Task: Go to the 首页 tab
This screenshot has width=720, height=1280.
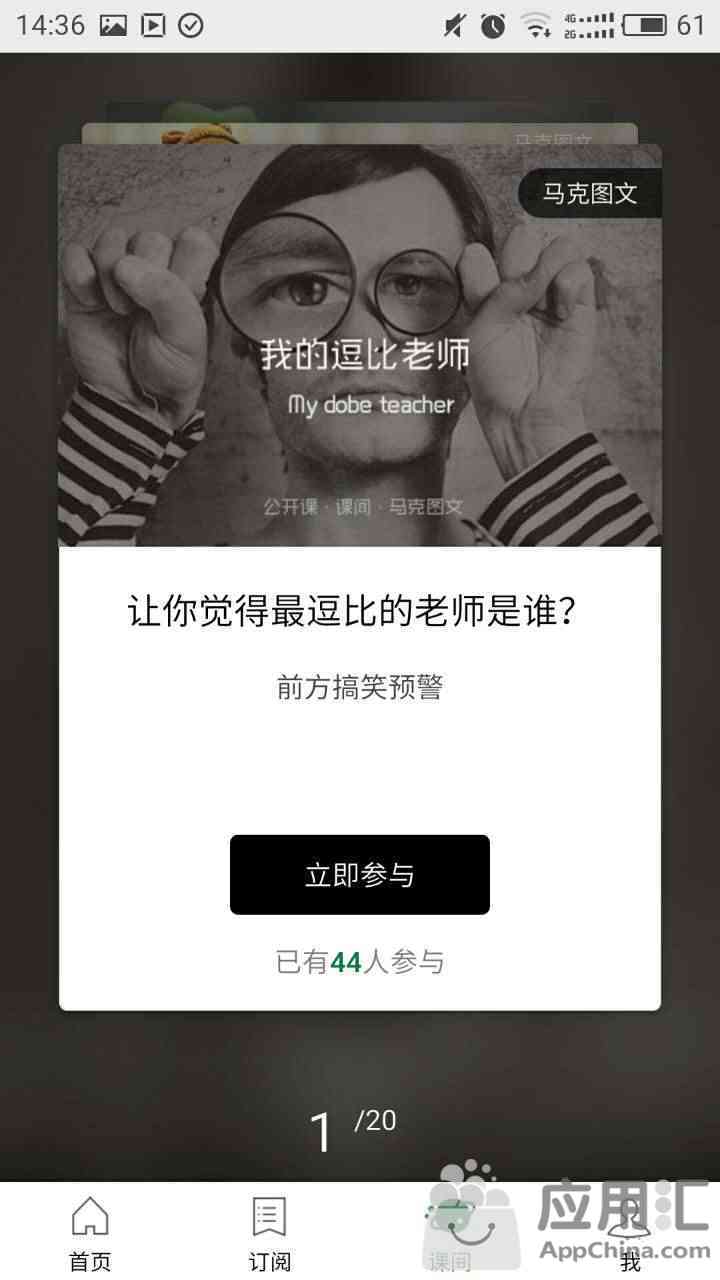Action: click(90, 1232)
